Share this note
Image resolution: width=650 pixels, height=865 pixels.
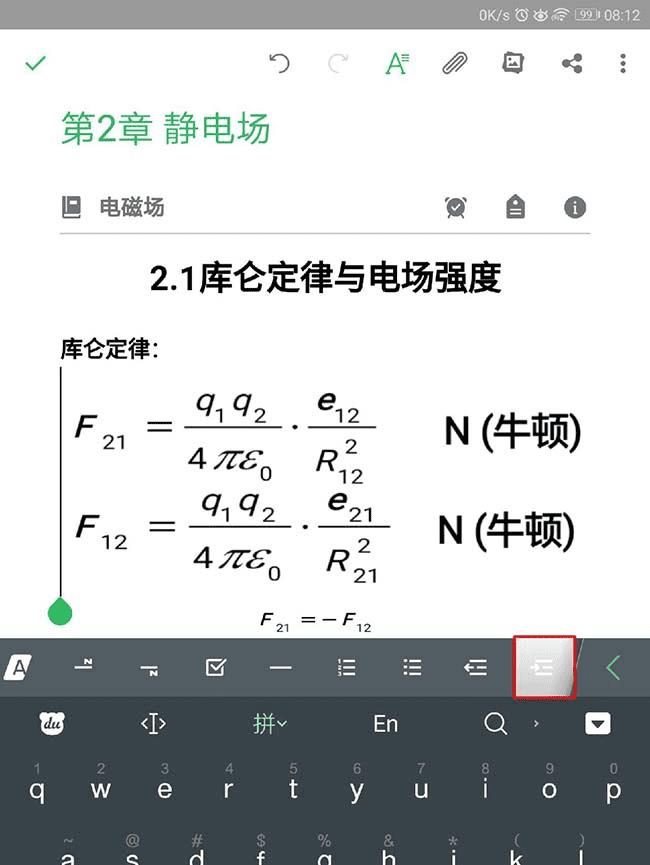coord(572,64)
